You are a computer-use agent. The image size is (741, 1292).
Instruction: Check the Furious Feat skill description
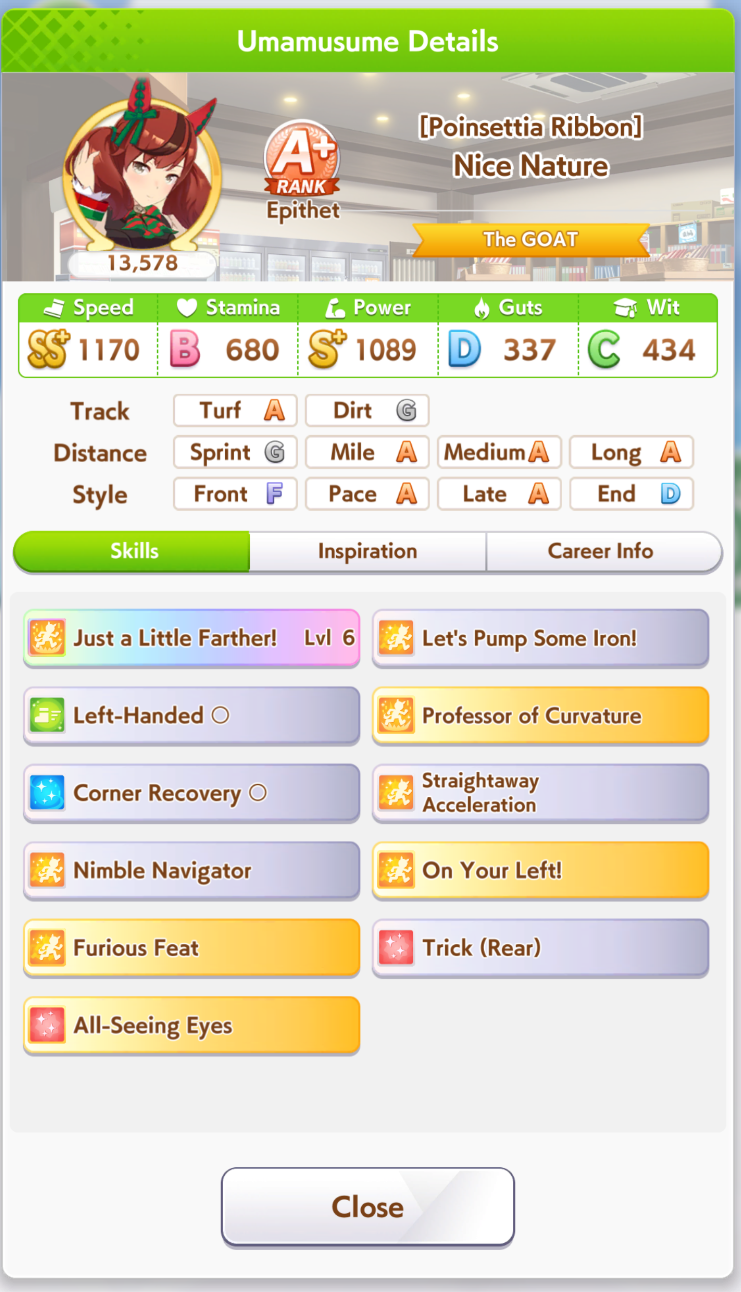191,948
